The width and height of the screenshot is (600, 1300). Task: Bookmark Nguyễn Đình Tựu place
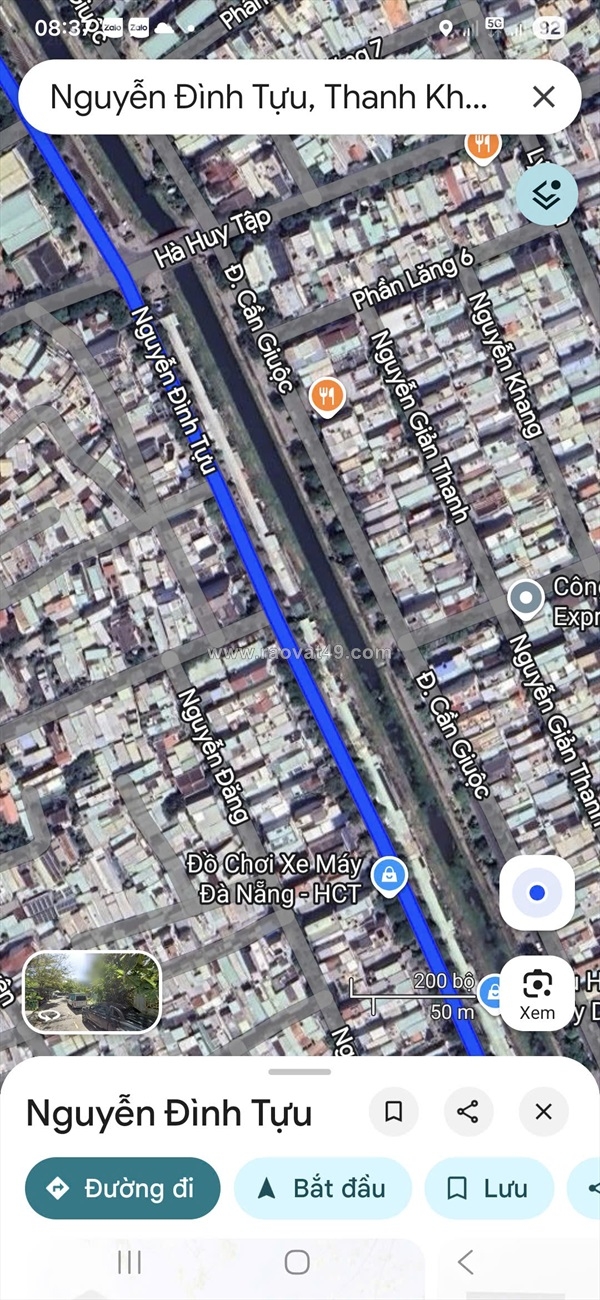coord(394,1112)
